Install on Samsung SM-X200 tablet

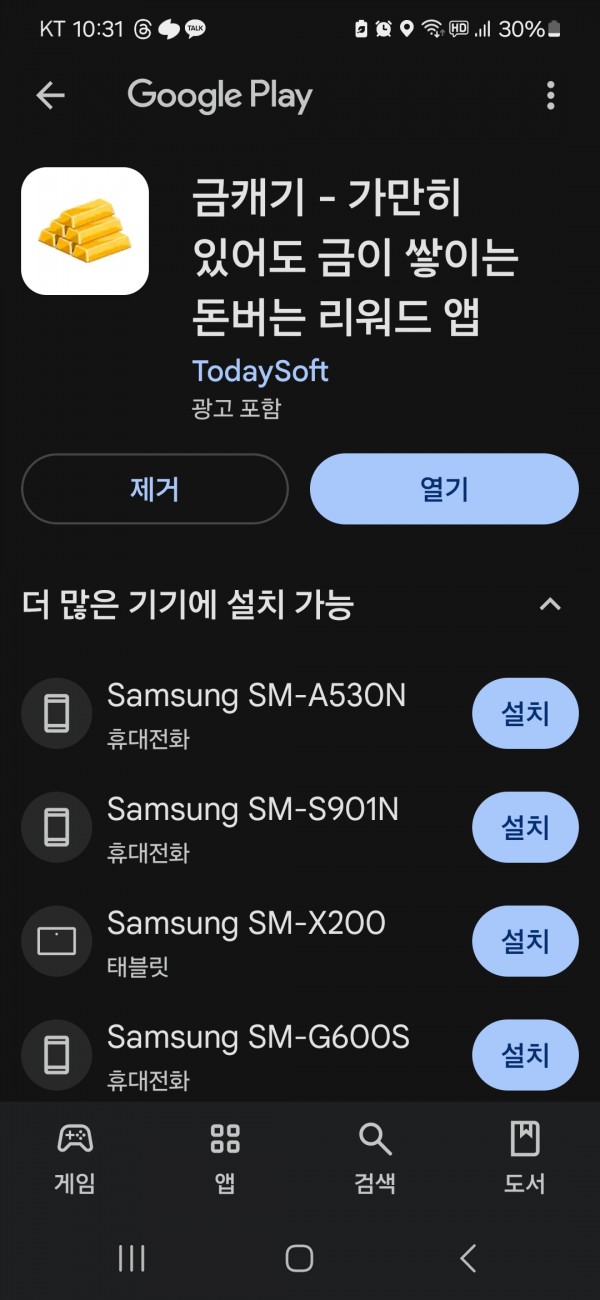click(525, 941)
